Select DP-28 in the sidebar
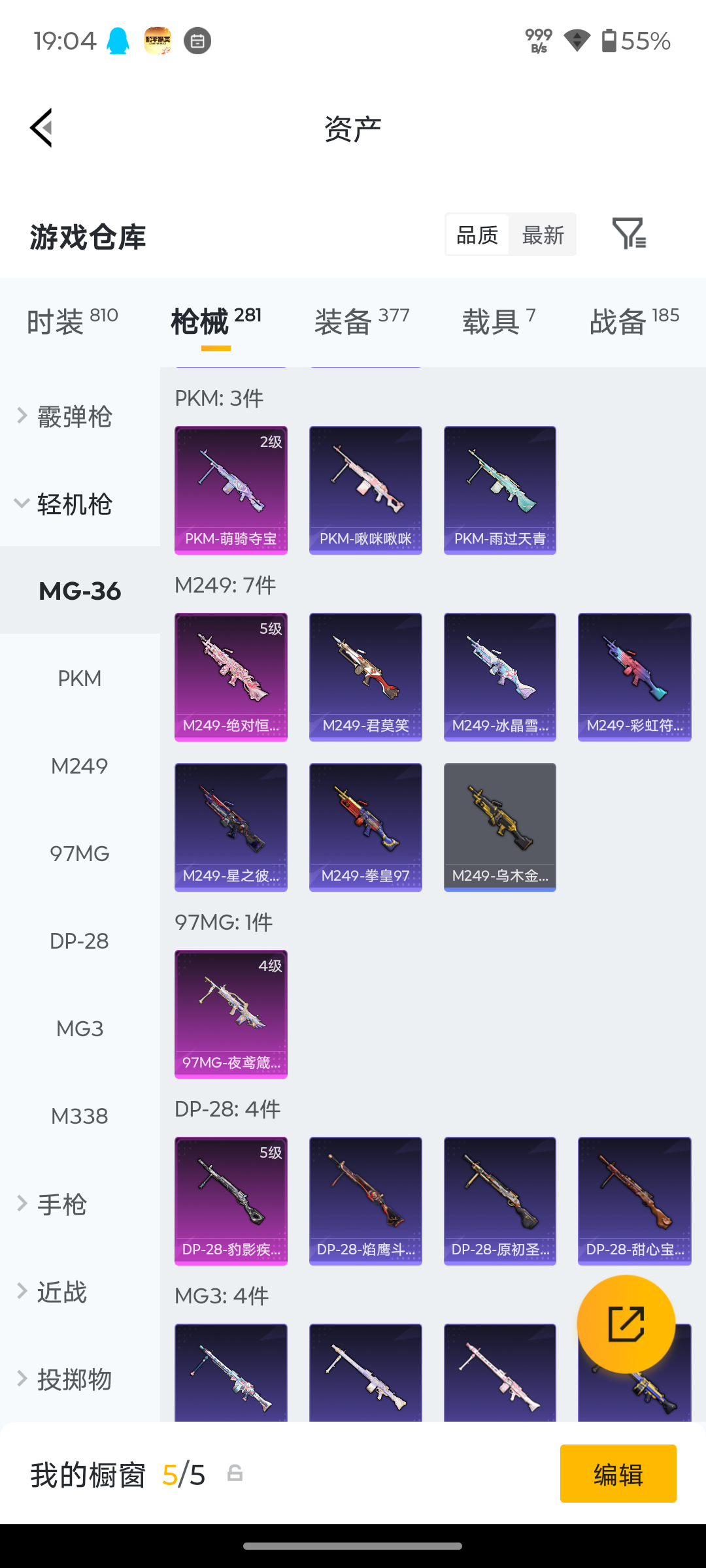Screen dimensions: 706x1568 pos(80,941)
